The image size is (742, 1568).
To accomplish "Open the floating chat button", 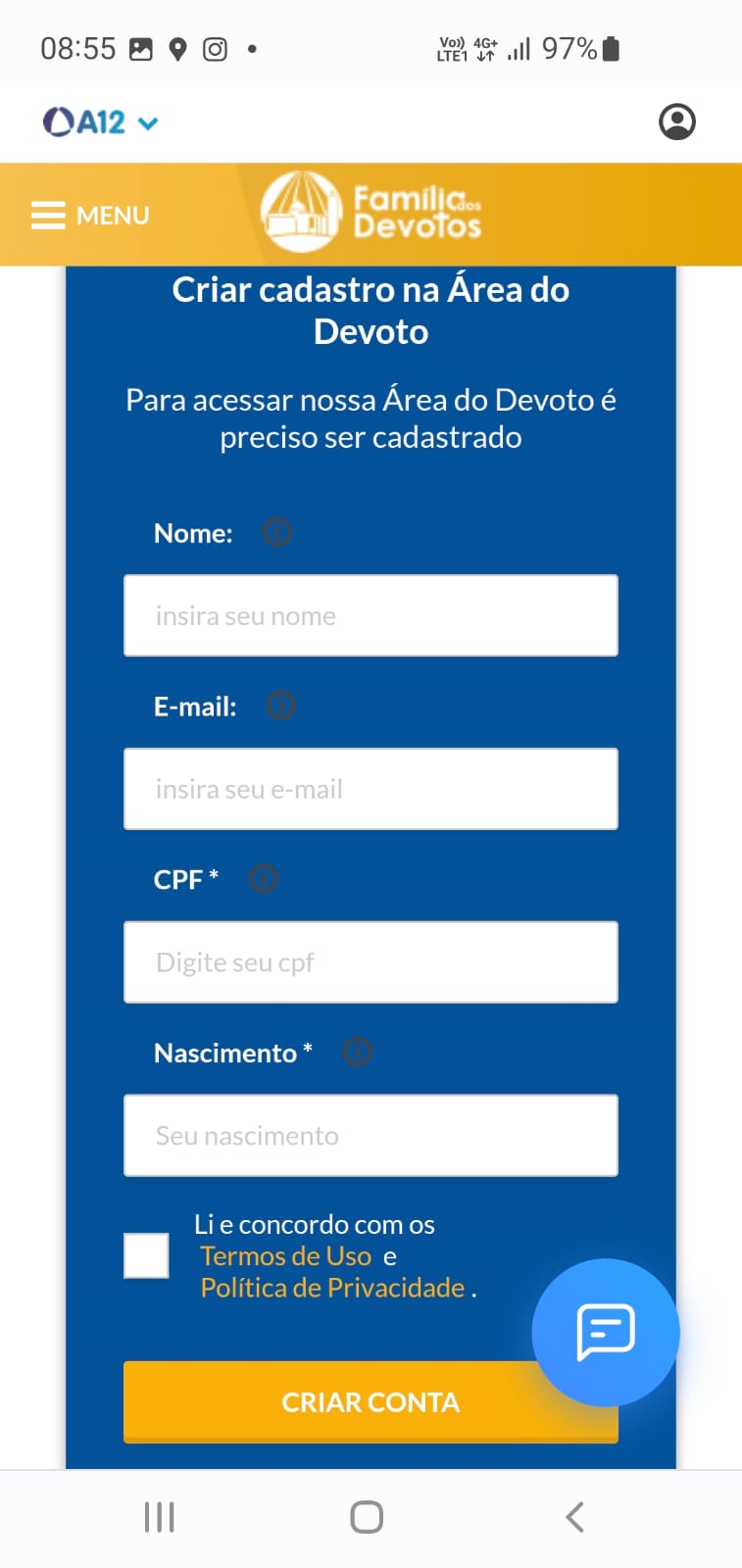I will pos(606,1332).
